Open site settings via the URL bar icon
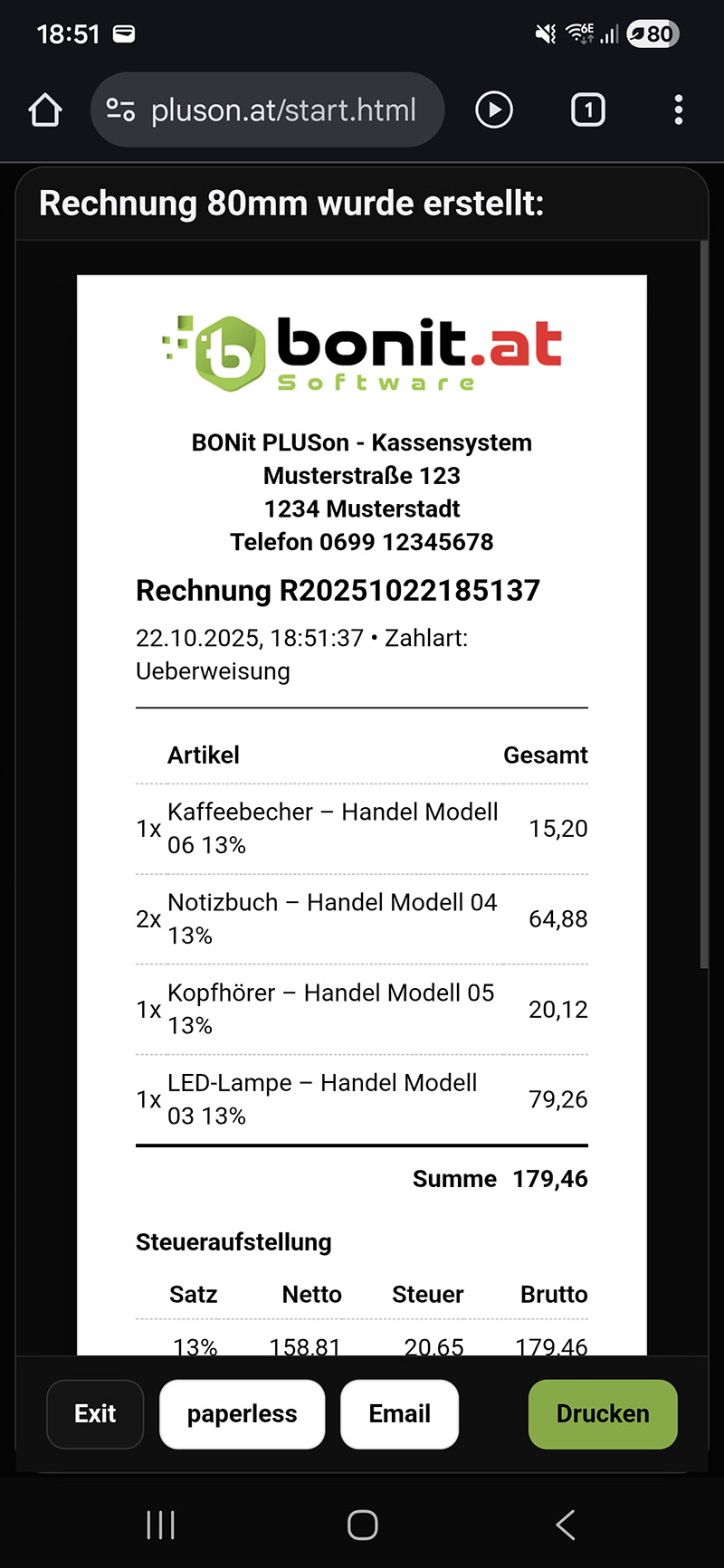The height and width of the screenshot is (1568, 724). pos(120,109)
